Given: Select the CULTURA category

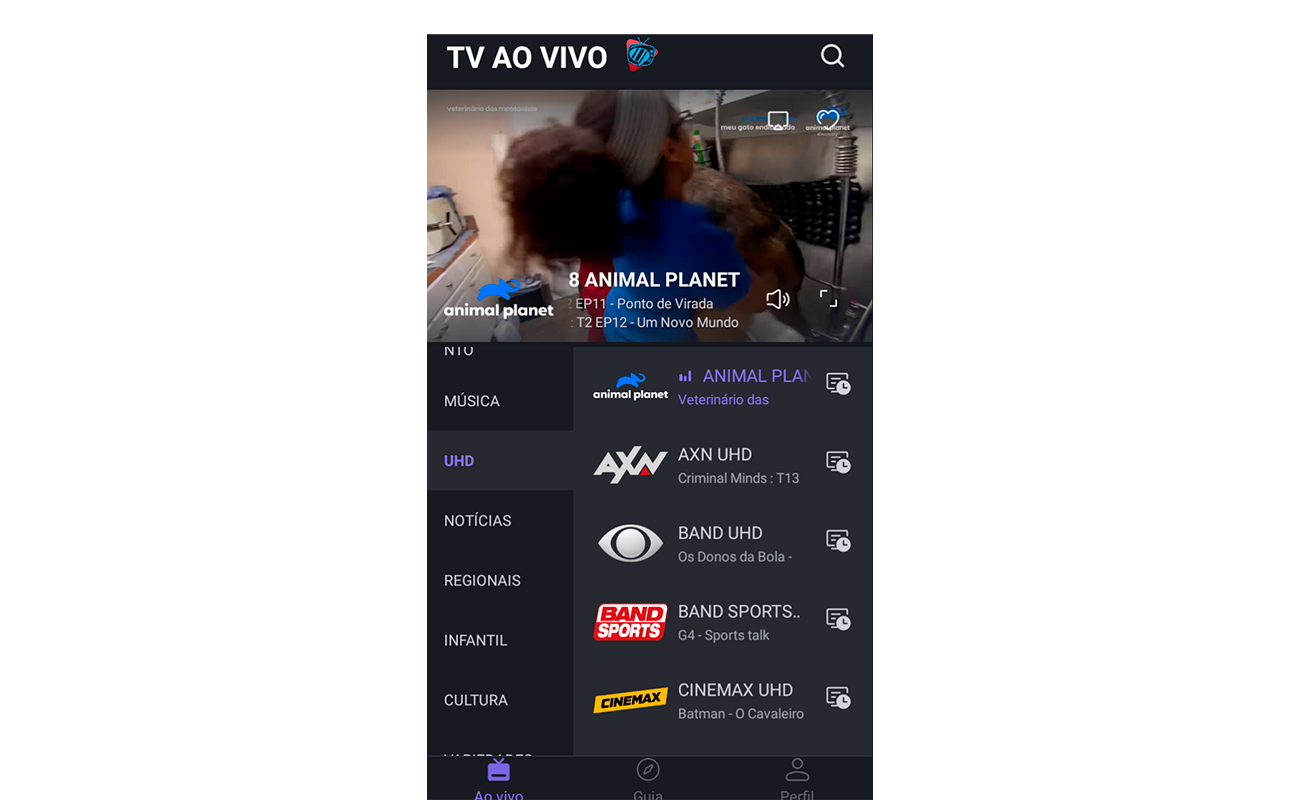Looking at the screenshot, I should (476, 700).
